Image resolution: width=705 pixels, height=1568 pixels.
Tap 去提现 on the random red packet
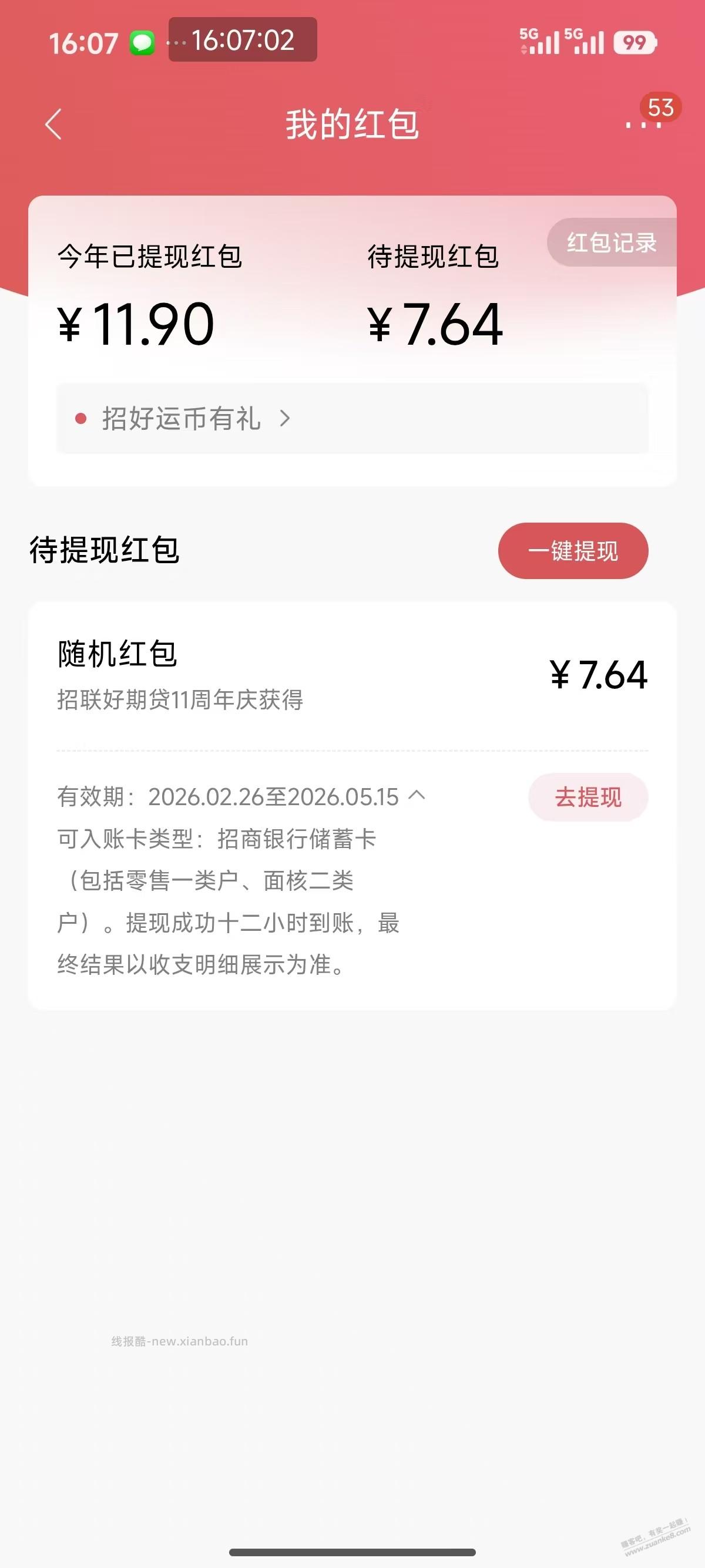point(588,798)
